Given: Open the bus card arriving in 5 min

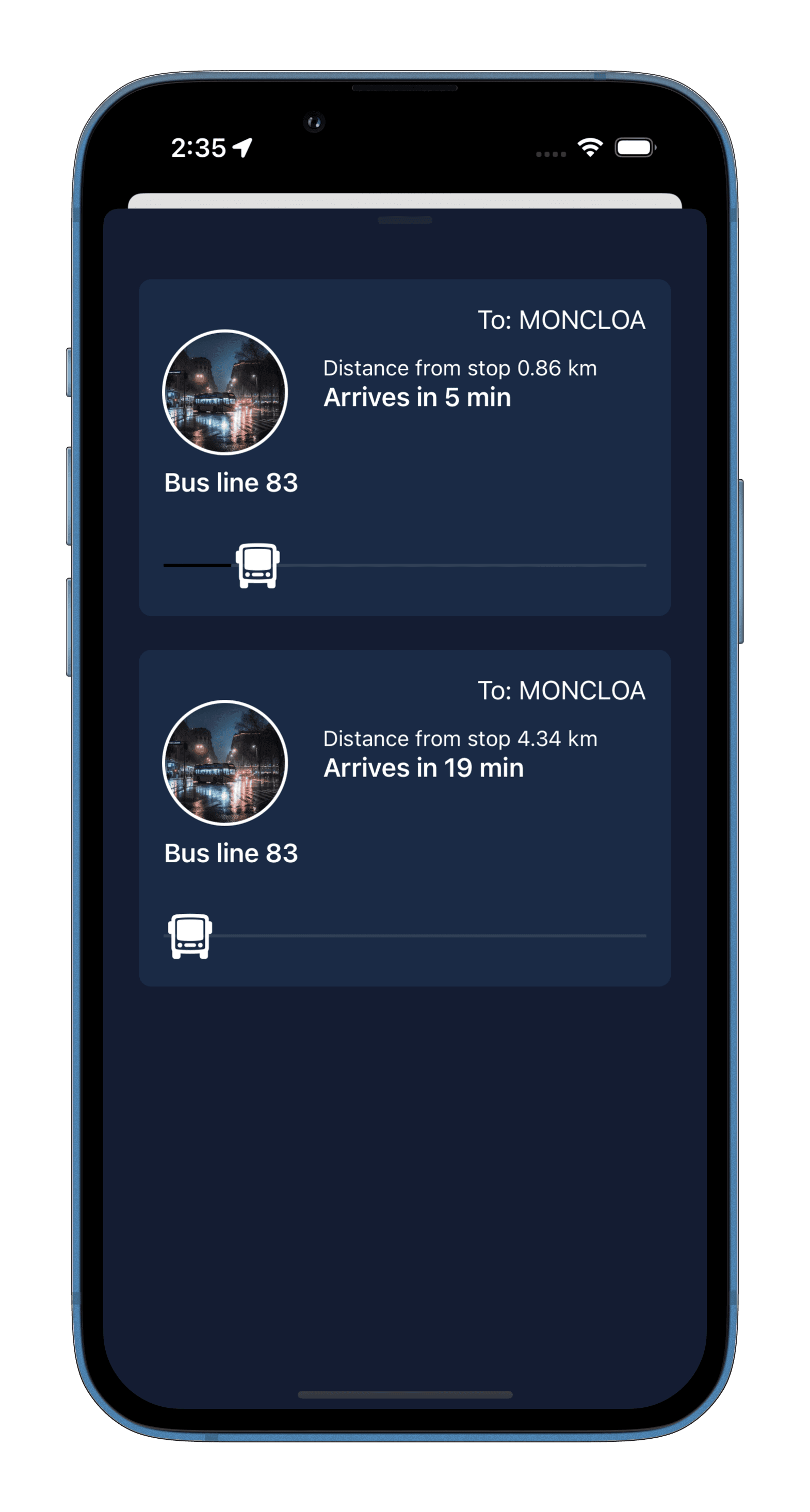Looking at the screenshot, I should click(404, 447).
